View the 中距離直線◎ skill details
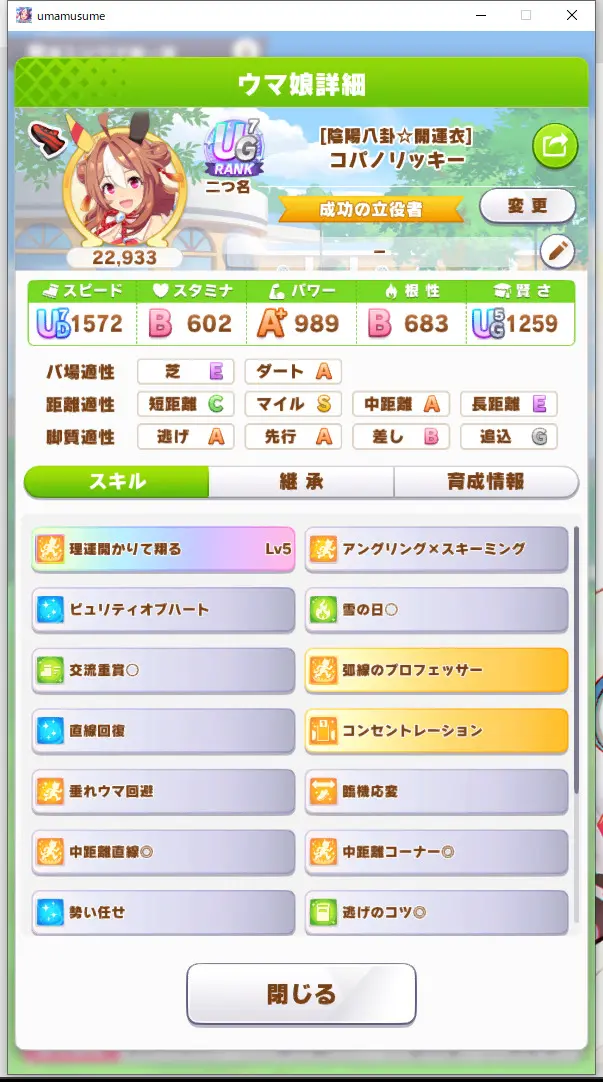Screen dimensions: 603x1082 coord(163,852)
